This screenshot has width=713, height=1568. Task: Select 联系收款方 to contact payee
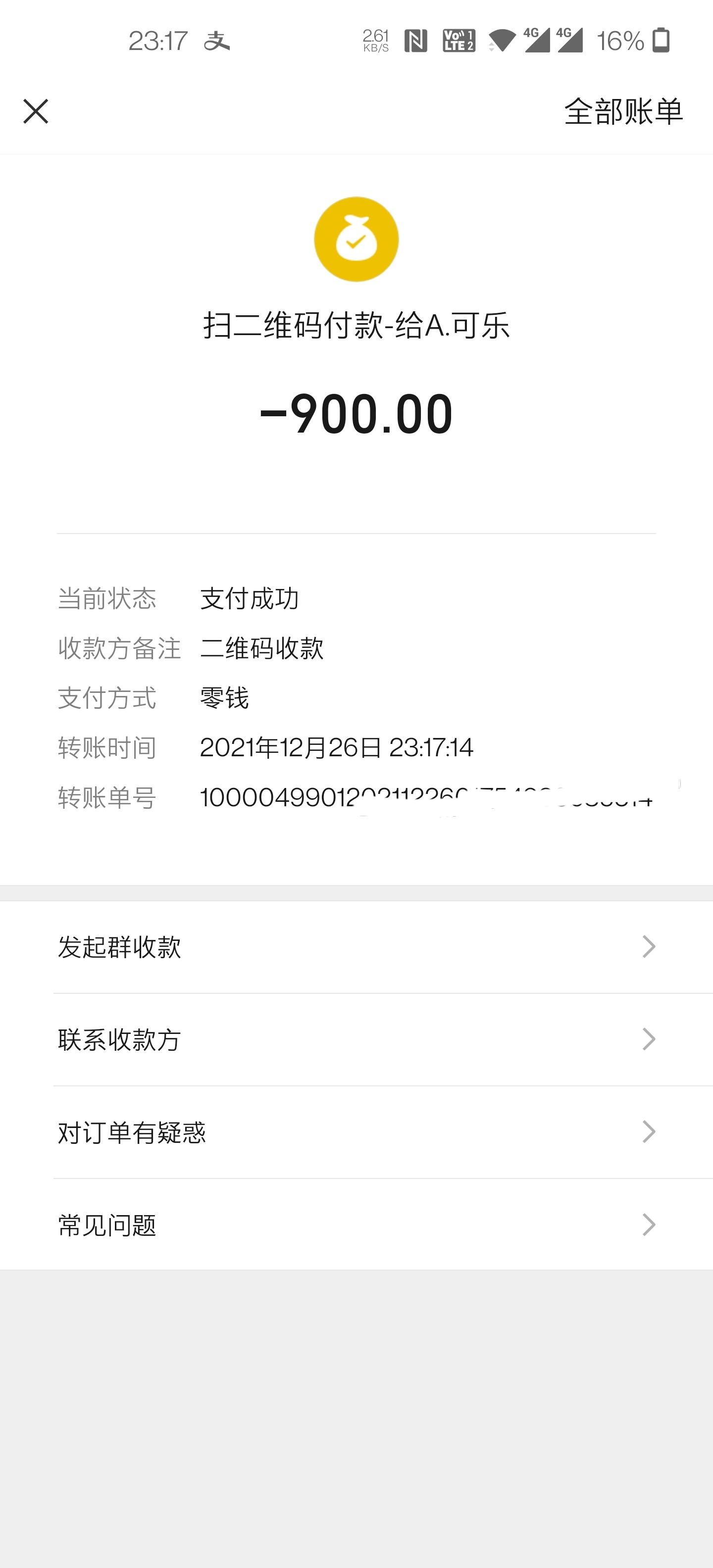pyautogui.click(x=356, y=1040)
